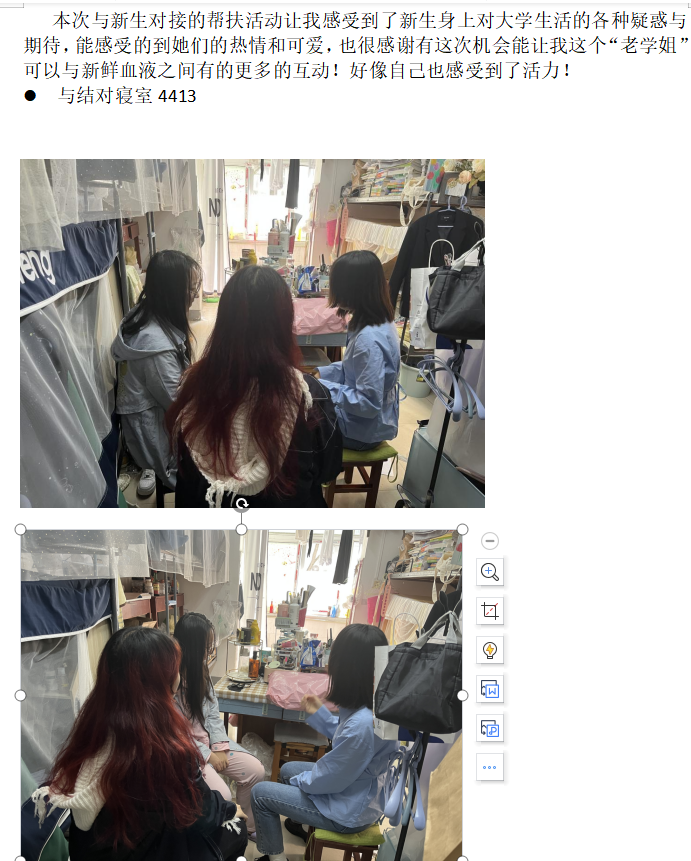
Task: Open the three-dot more options menu
Action: (490, 768)
